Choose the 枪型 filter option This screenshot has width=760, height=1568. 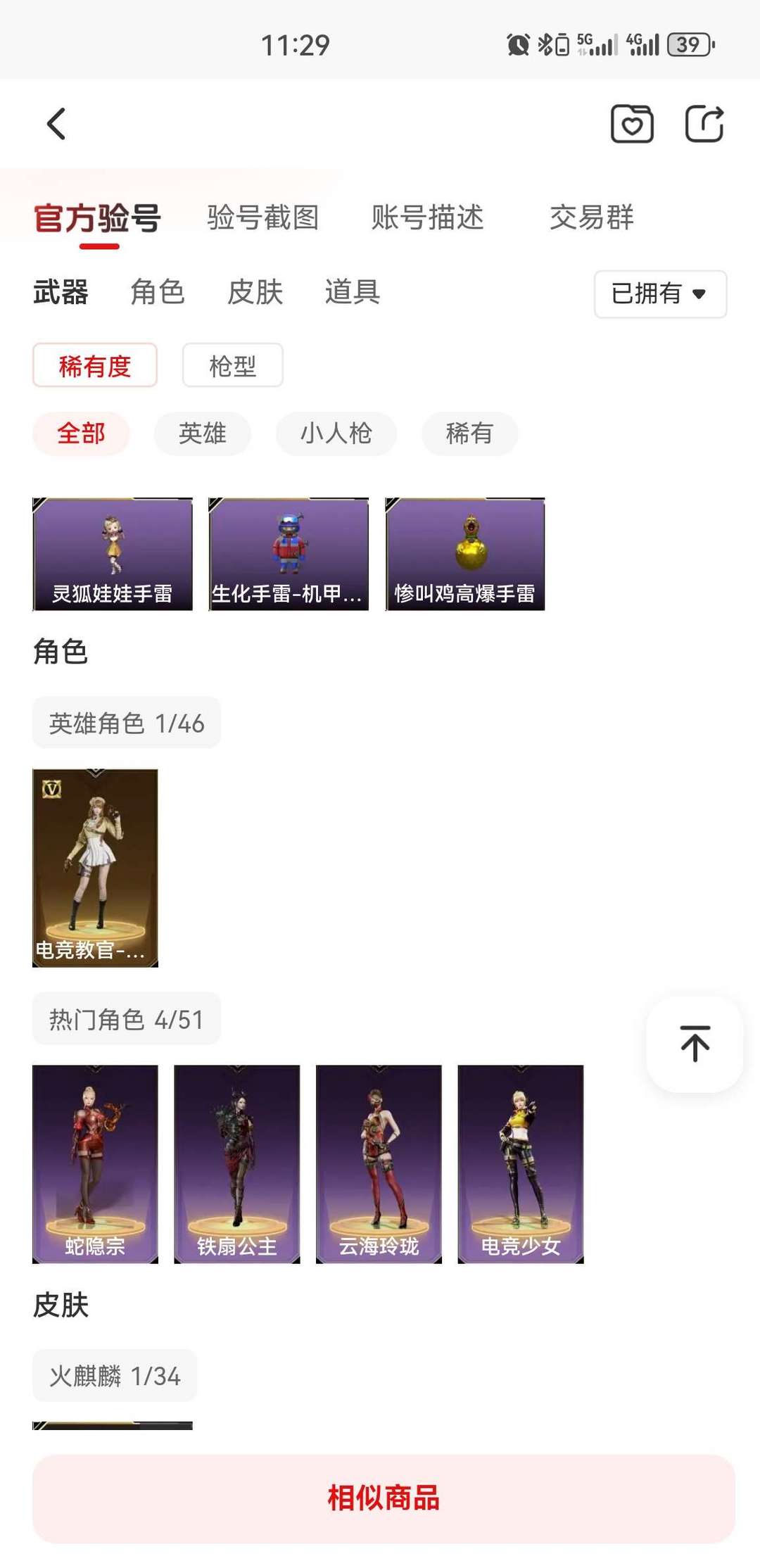pyautogui.click(x=232, y=365)
